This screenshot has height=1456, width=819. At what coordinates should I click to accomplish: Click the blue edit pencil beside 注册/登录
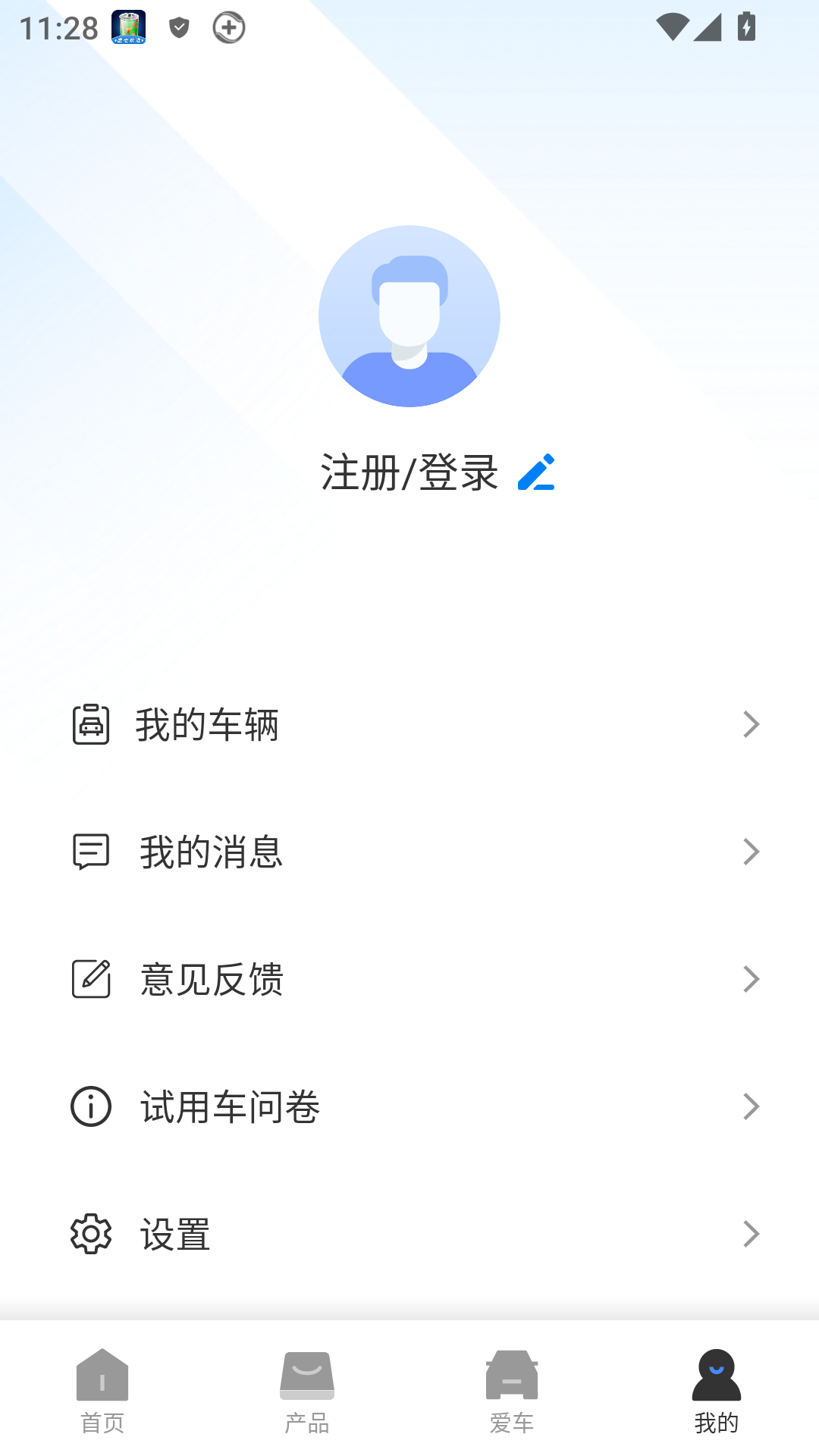[536, 472]
